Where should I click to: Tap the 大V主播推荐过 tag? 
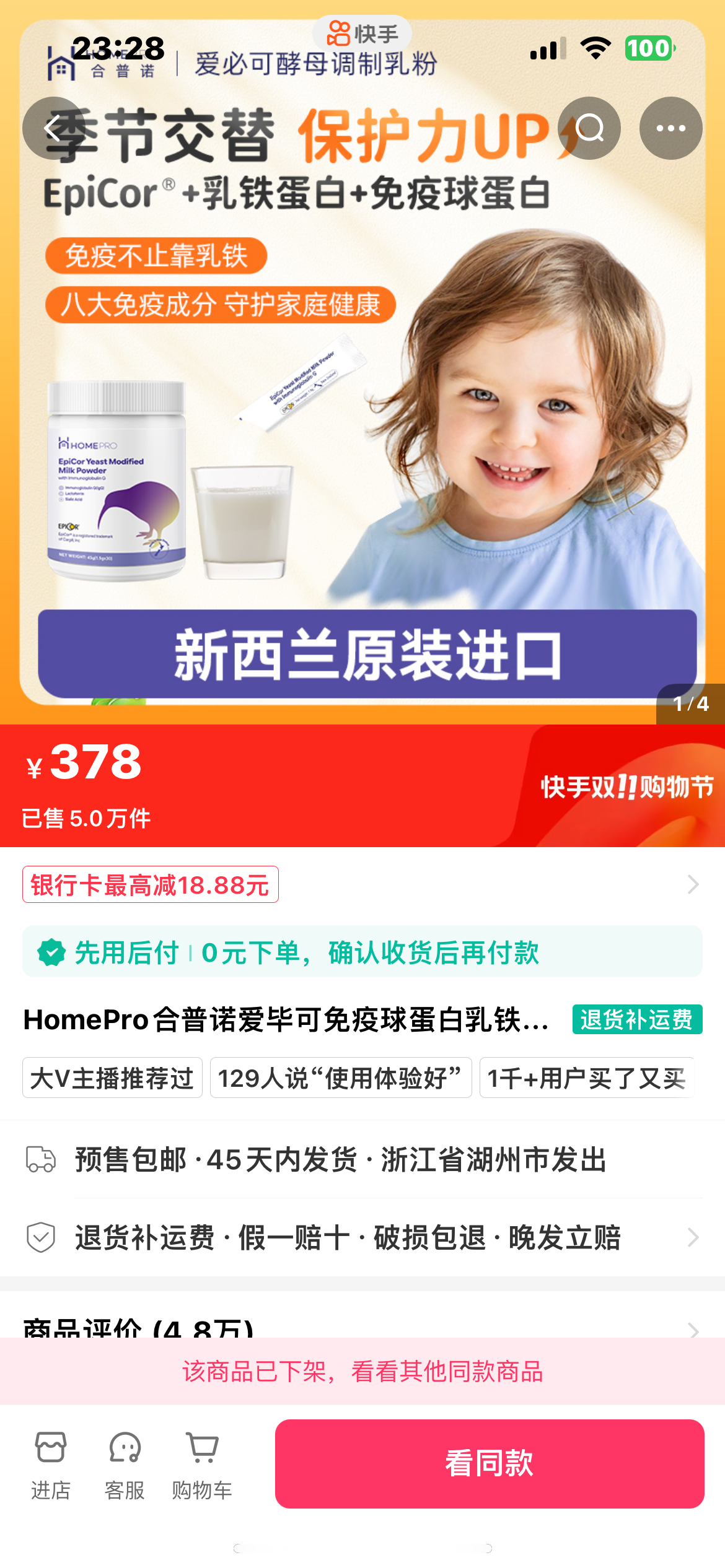coord(112,1078)
